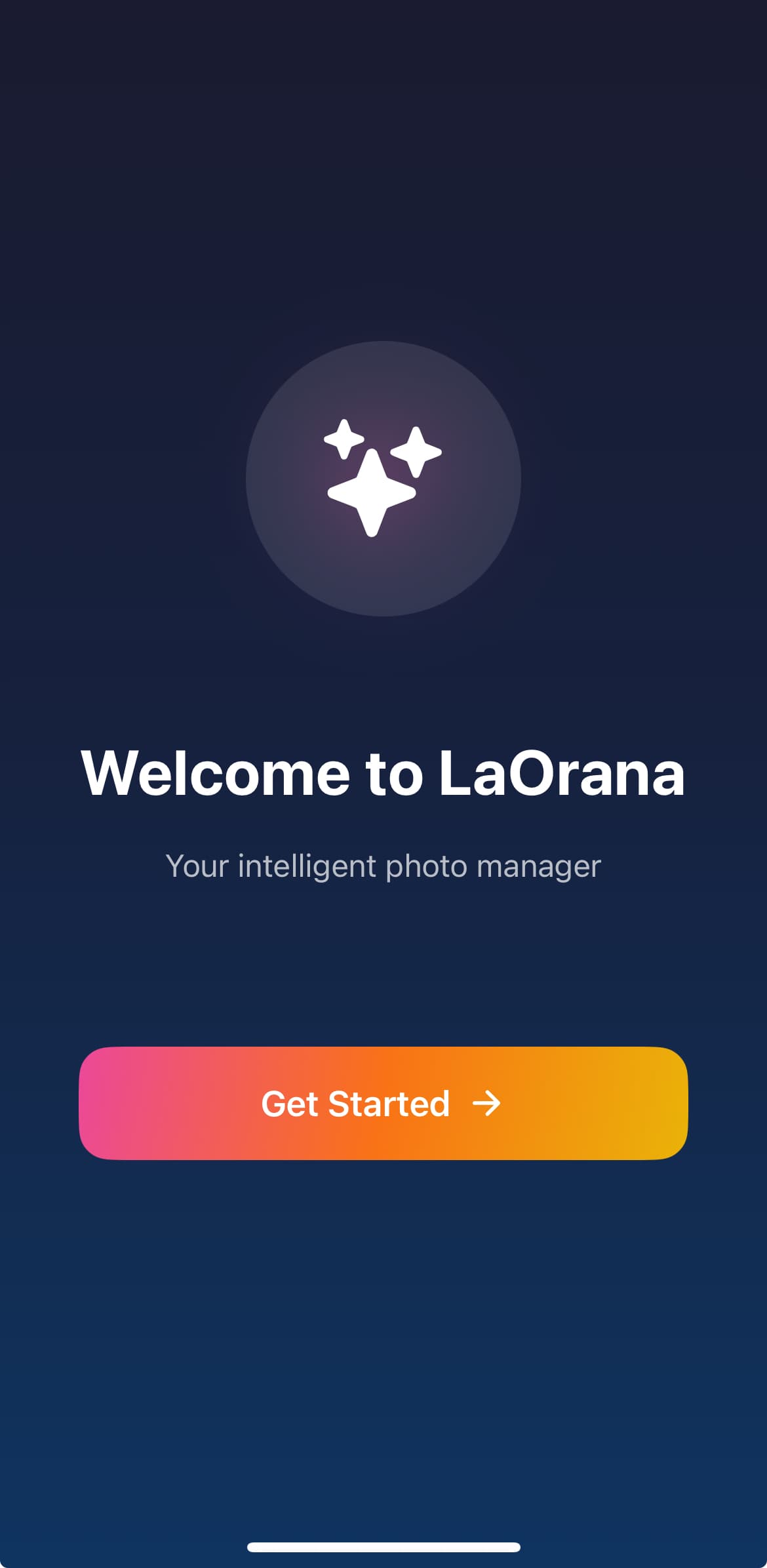Tap the Get Started button

(383, 1104)
